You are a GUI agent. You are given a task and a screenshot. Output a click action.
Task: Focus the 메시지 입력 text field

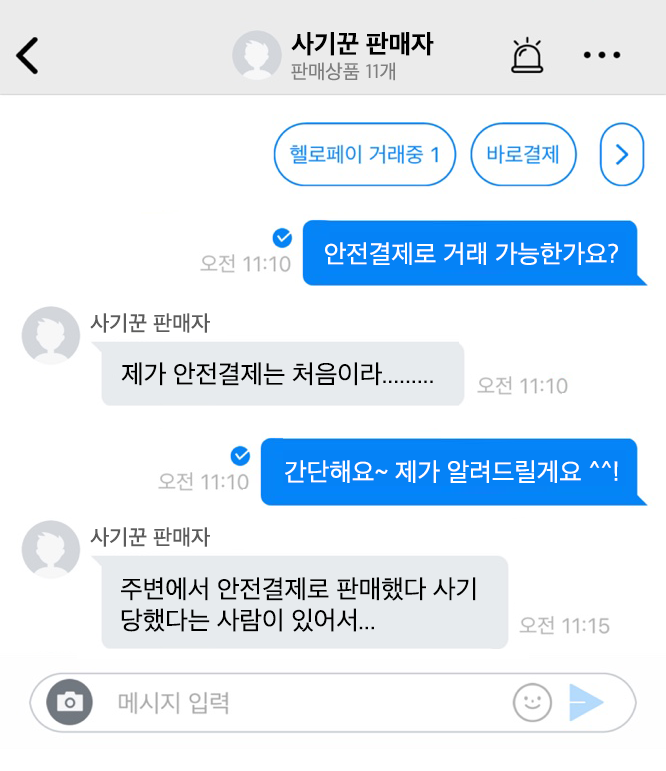point(300,702)
